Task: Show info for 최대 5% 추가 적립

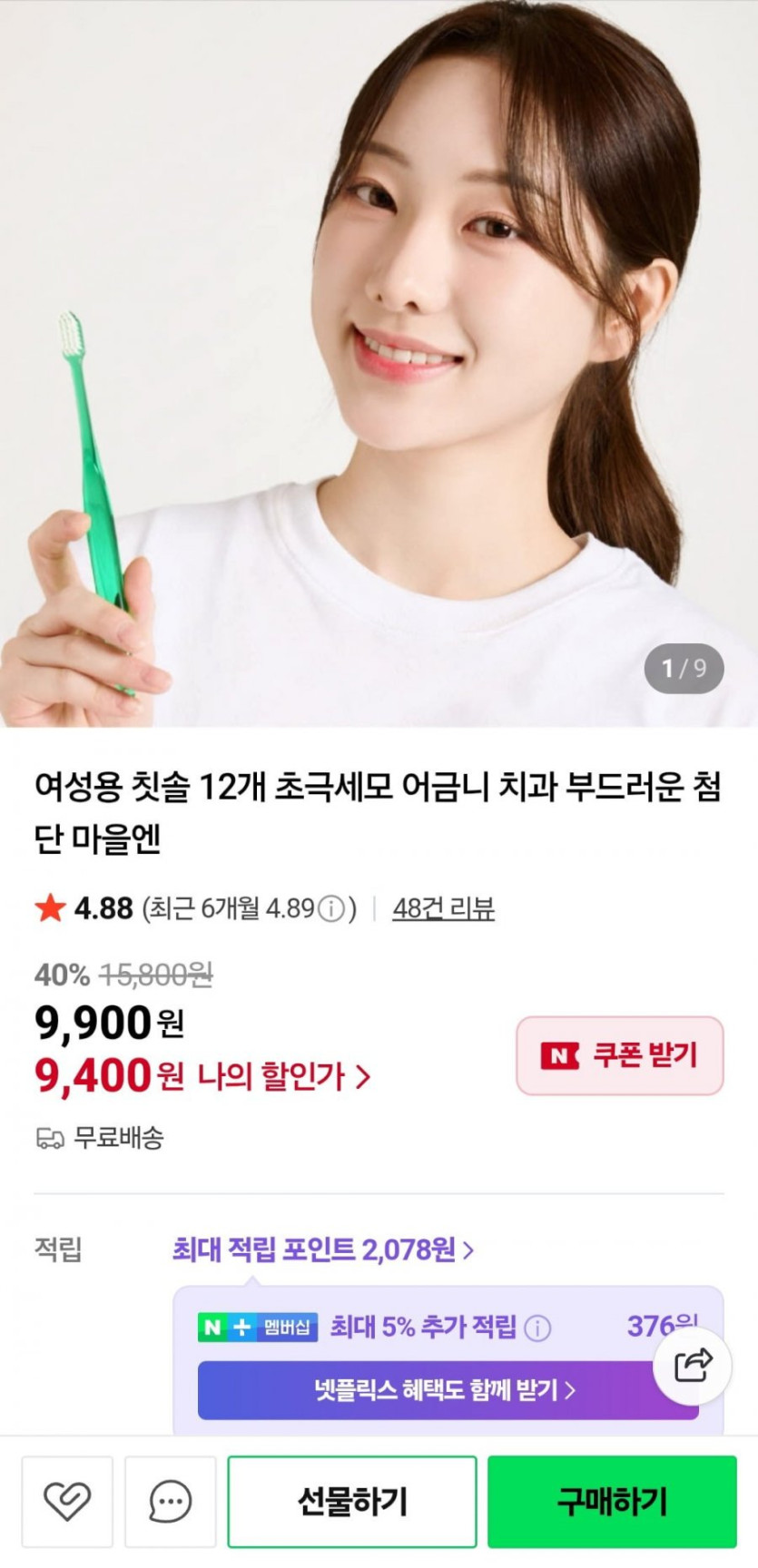Action: point(537,1328)
